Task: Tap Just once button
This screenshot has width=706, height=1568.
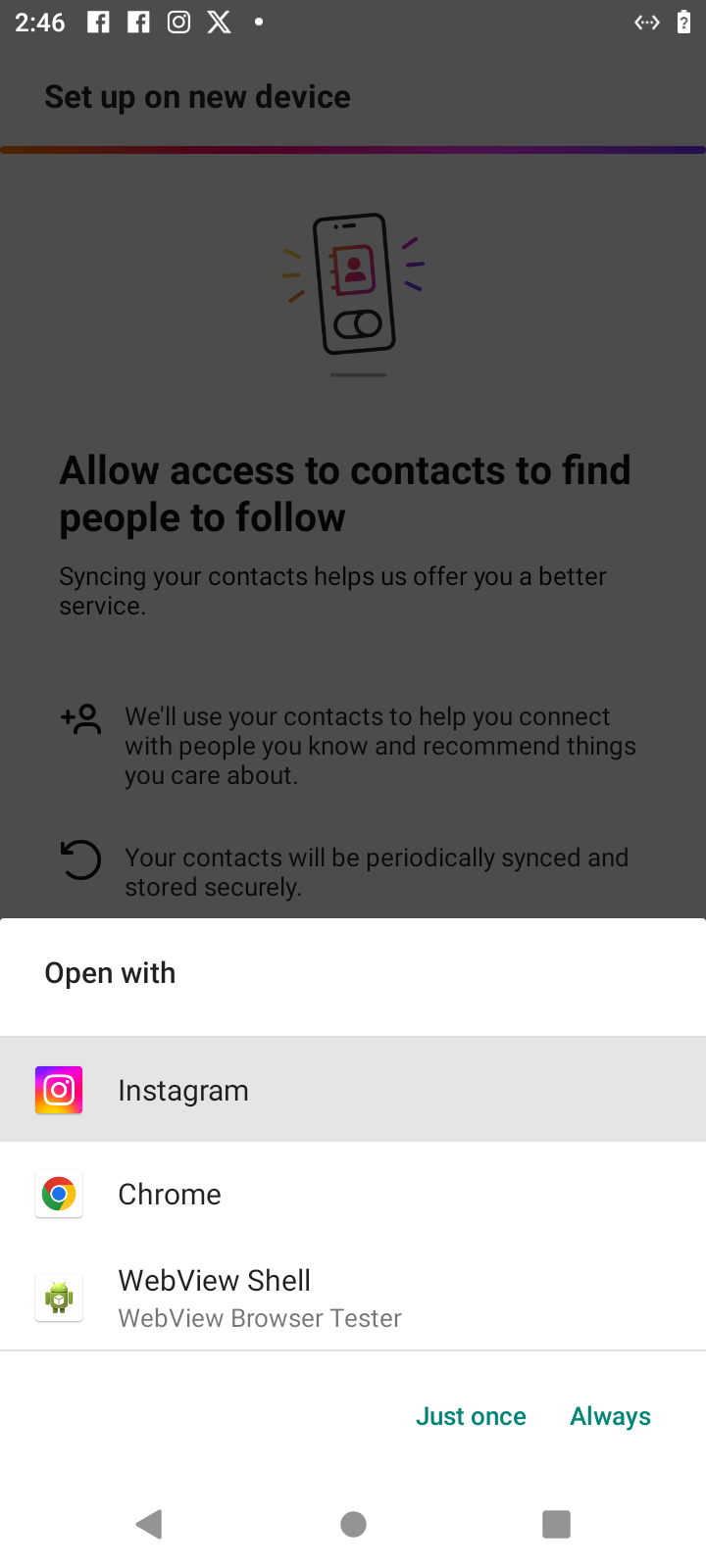Action: click(x=471, y=1416)
